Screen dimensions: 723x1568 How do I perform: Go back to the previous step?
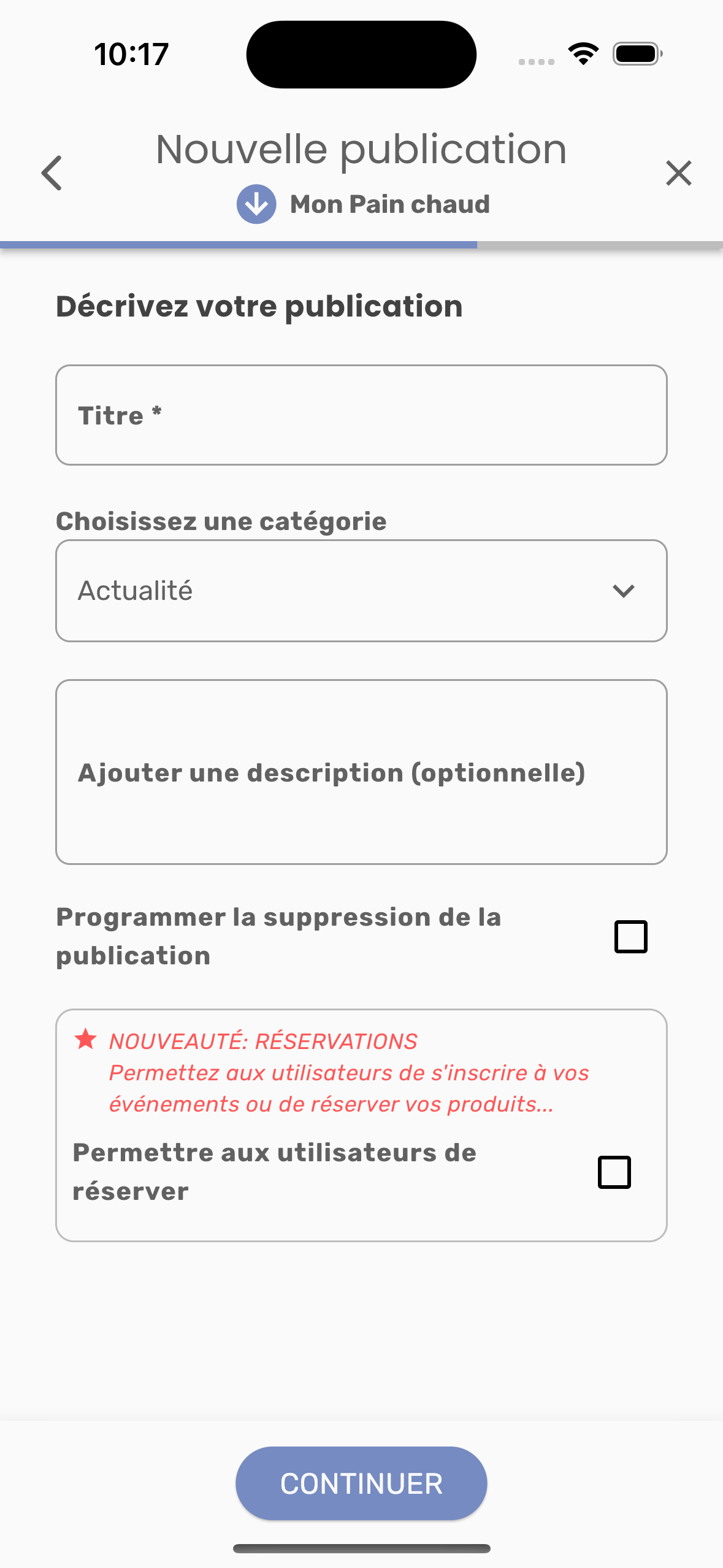(52, 173)
